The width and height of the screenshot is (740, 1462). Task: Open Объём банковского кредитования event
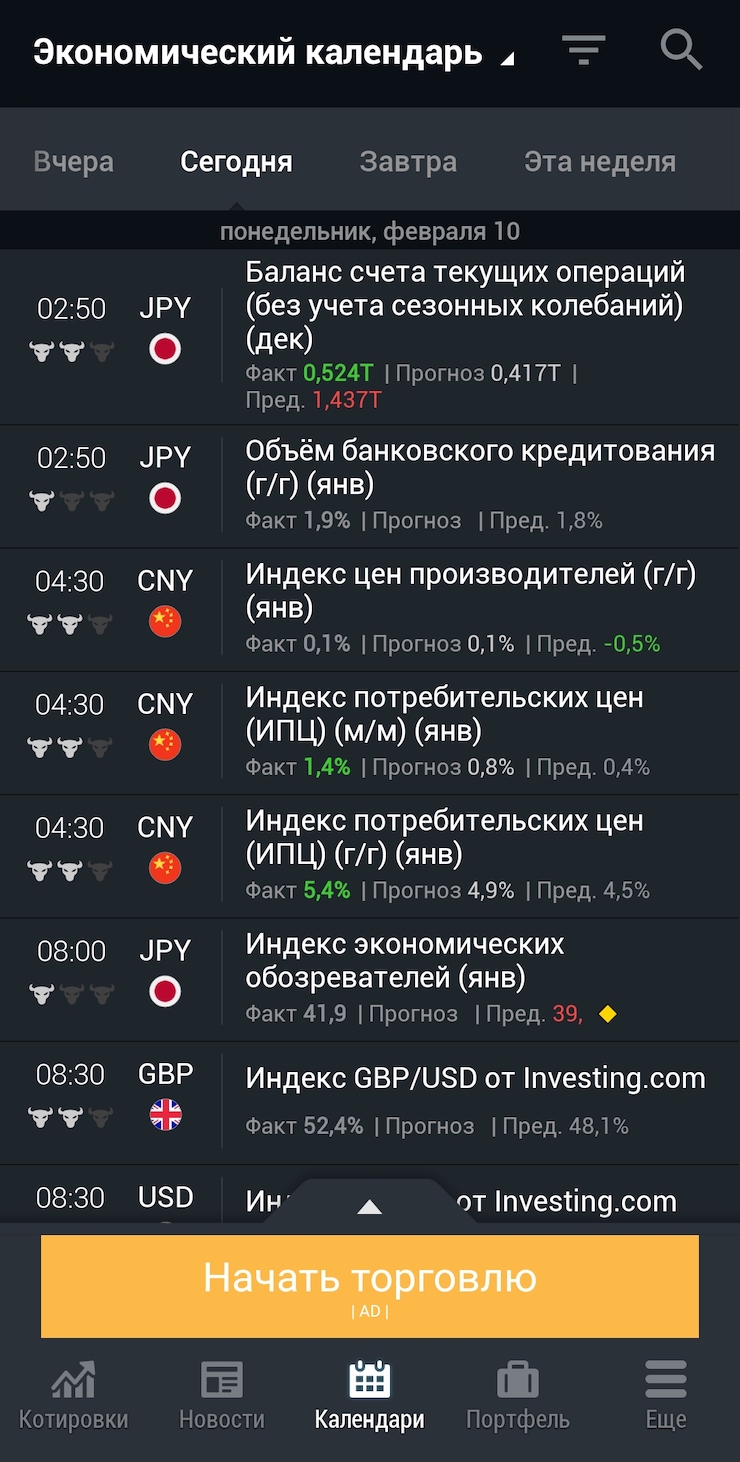(x=480, y=468)
